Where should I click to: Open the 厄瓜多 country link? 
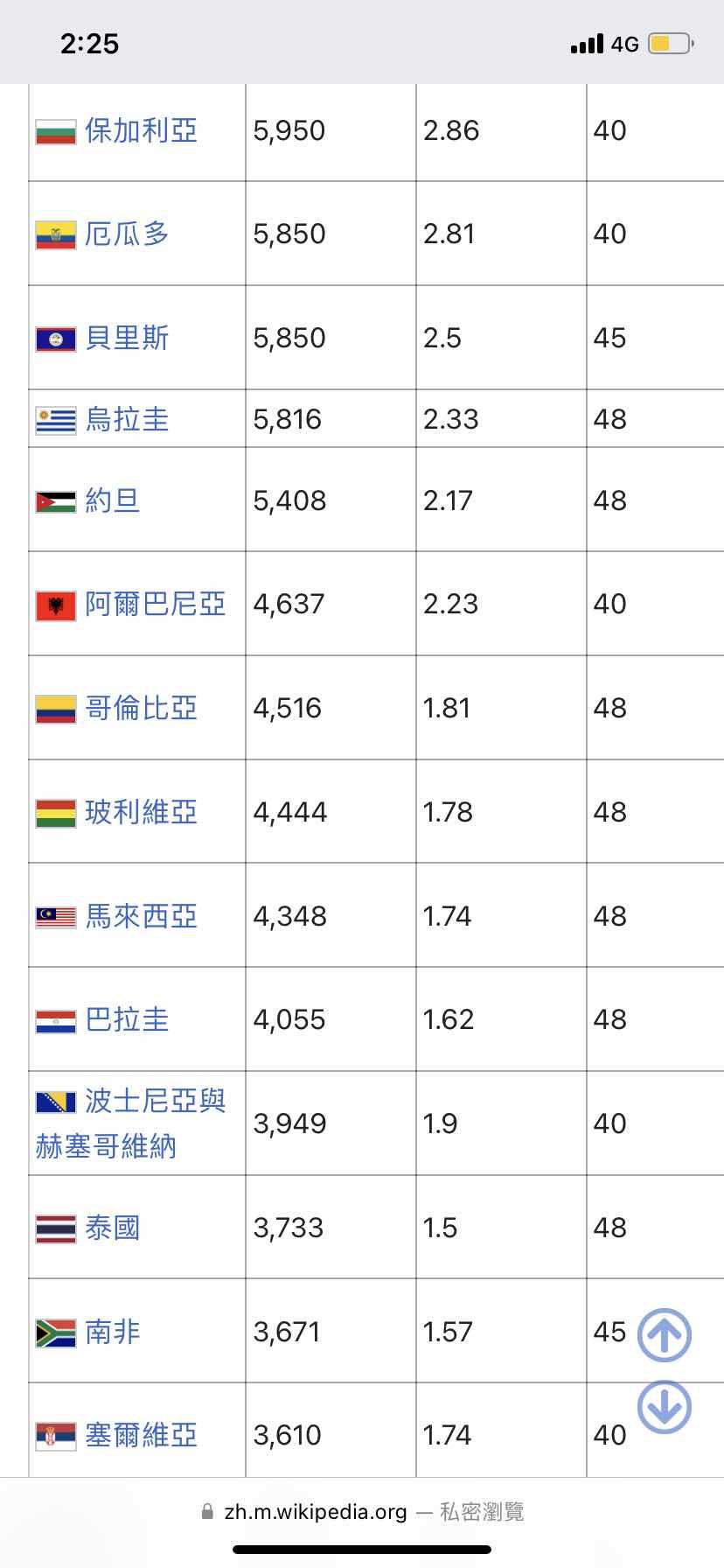(127, 234)
